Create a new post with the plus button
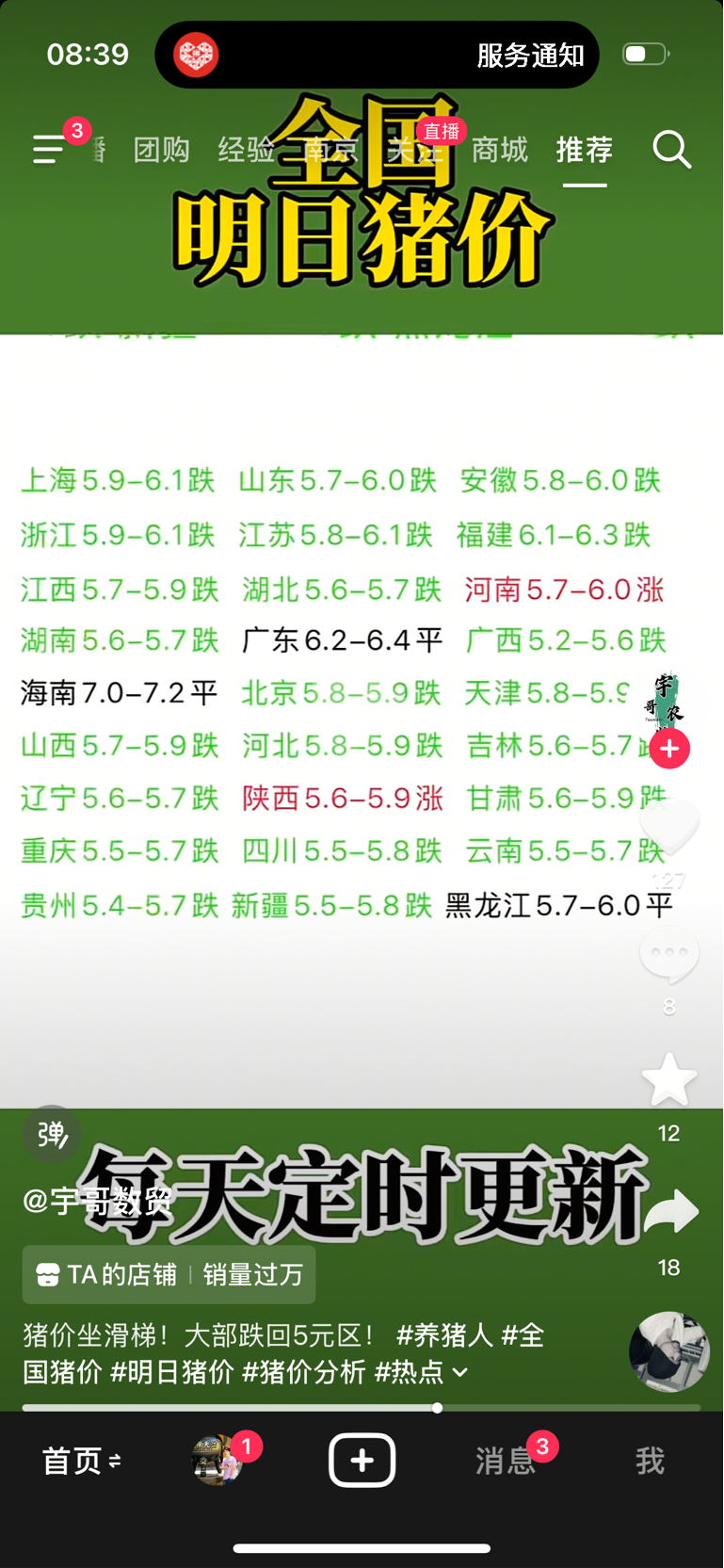 point(362,1461)
